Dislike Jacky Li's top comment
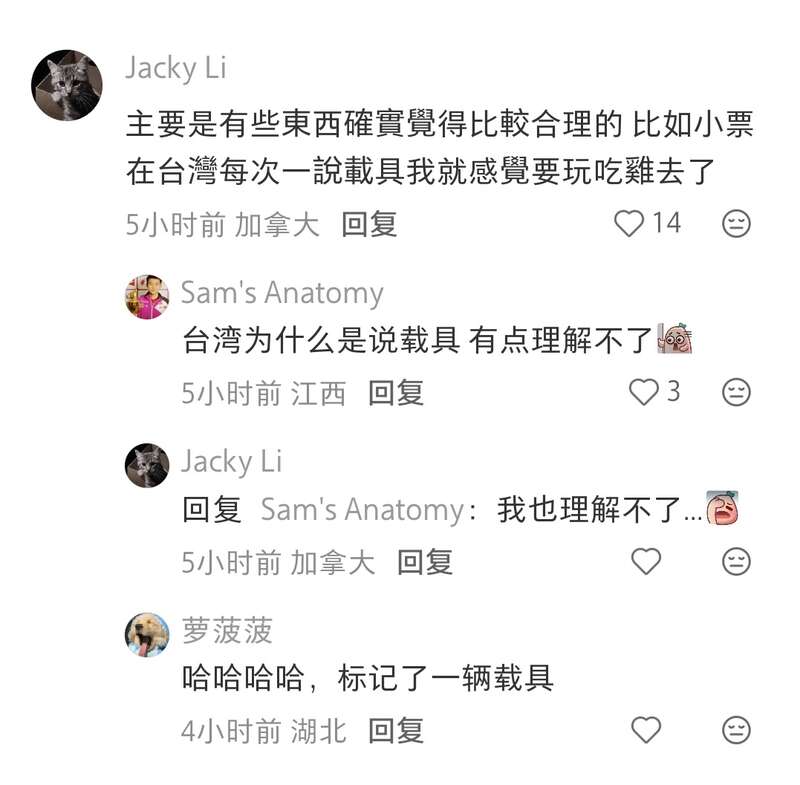The width and height of the screenshot is (800, 785). [736, 224]
